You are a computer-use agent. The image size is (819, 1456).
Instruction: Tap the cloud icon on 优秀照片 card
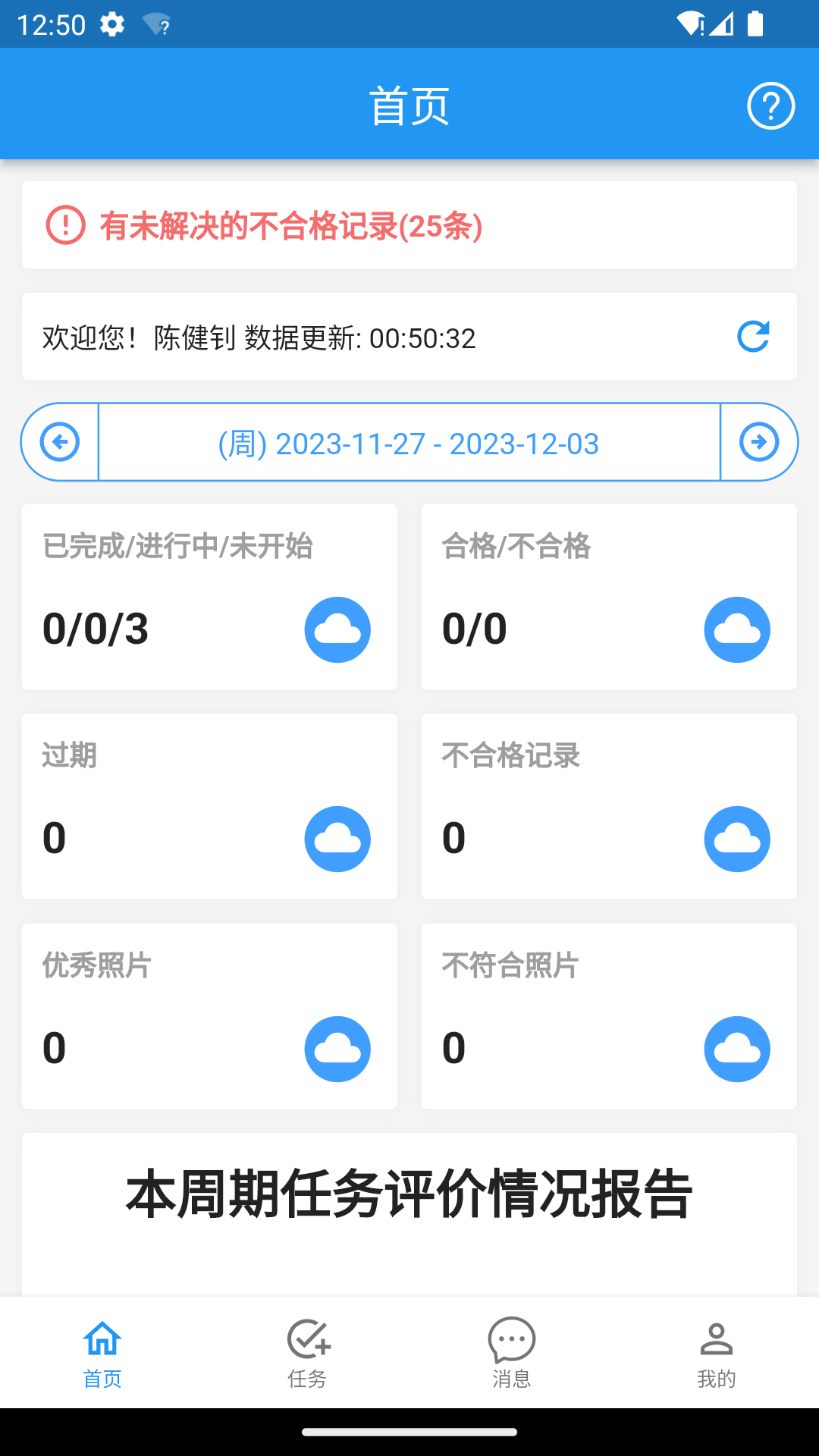337,1049
